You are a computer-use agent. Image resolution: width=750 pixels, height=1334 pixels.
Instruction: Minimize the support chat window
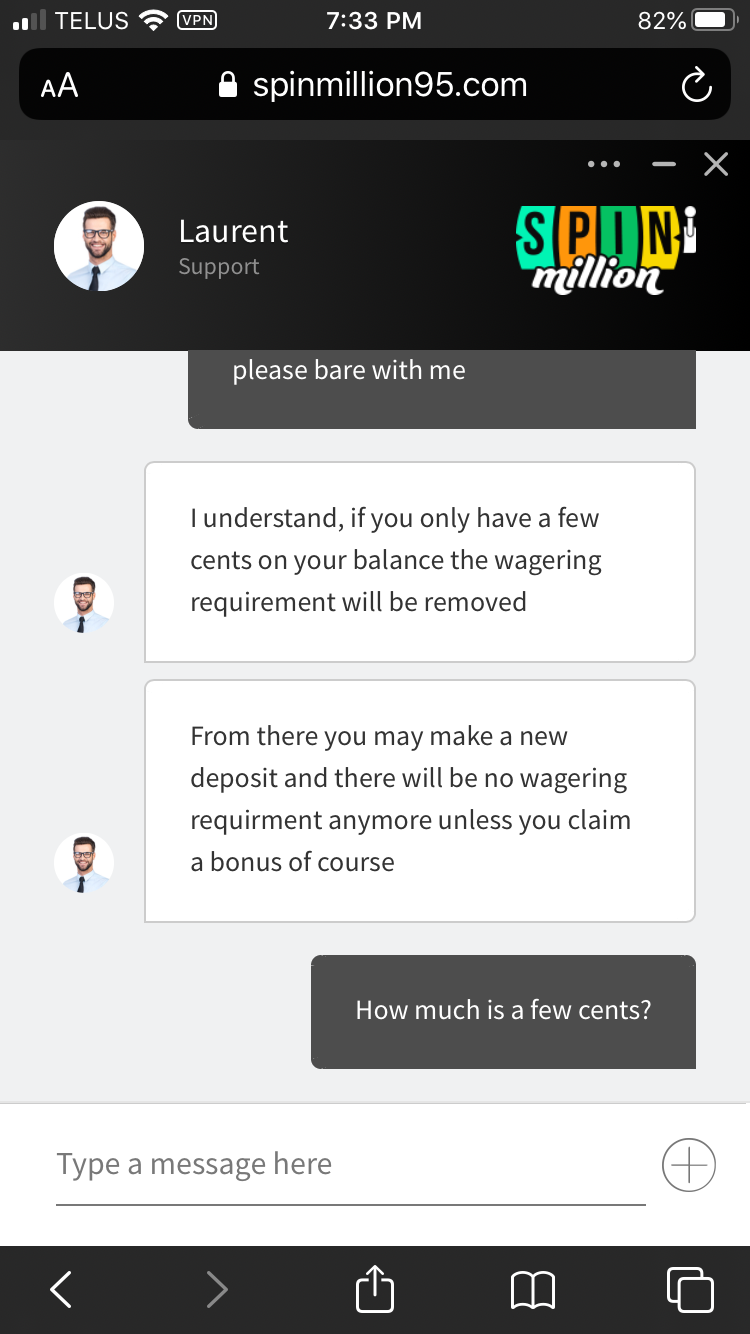pyautogui.click(x=664, y=164)
